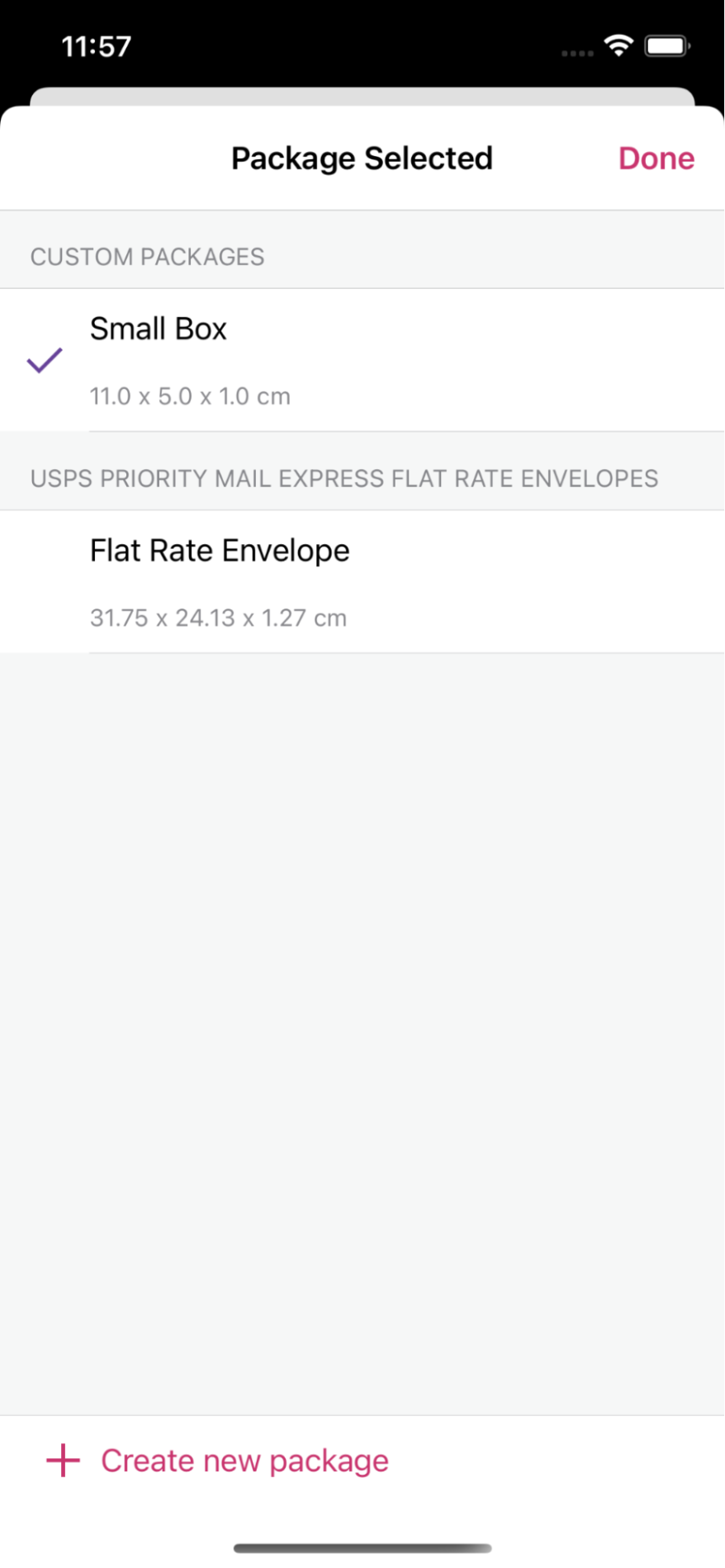This screenshot has height=1568, width=725.
Task: Tap the sheet grabber above the modal
Action: [x=362, y=92]
